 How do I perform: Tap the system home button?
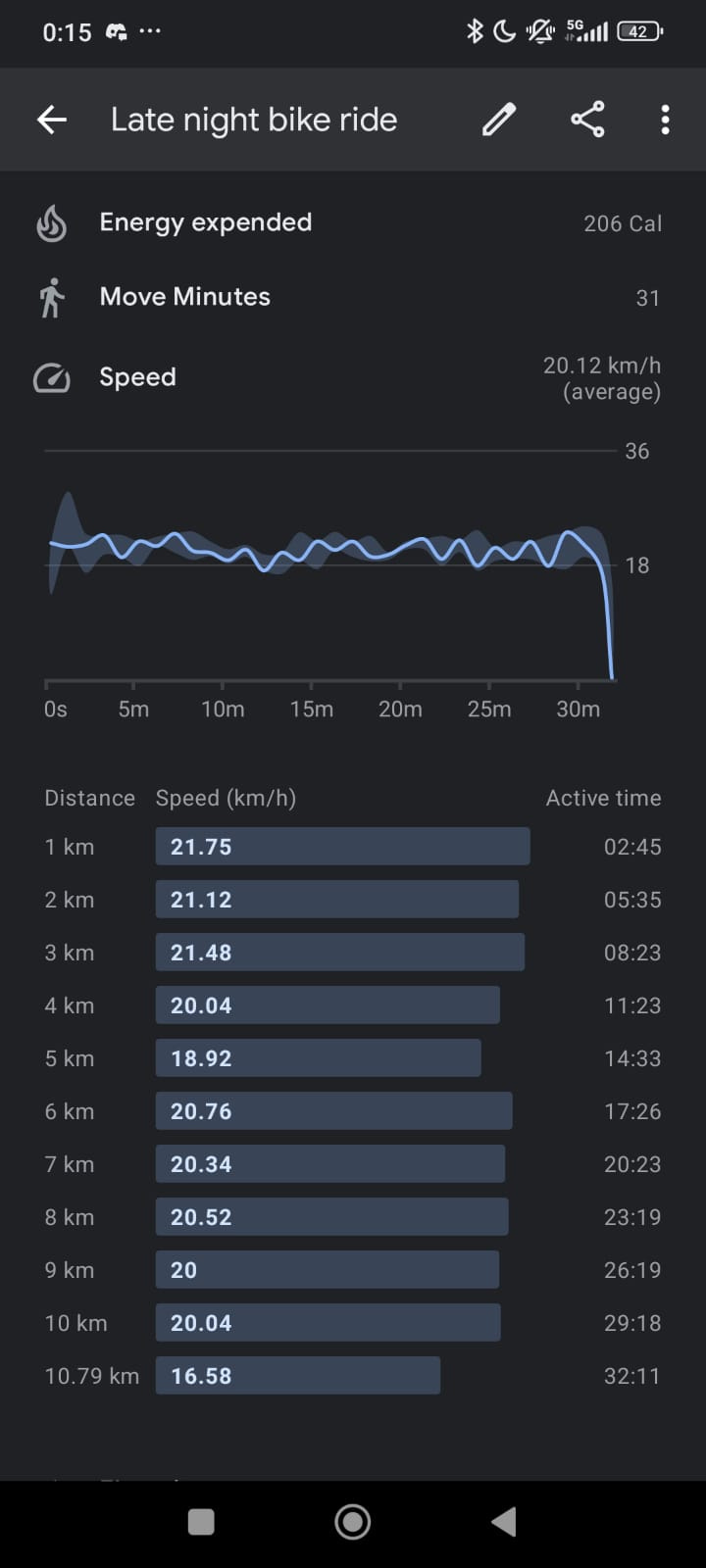coord(353,1522)
